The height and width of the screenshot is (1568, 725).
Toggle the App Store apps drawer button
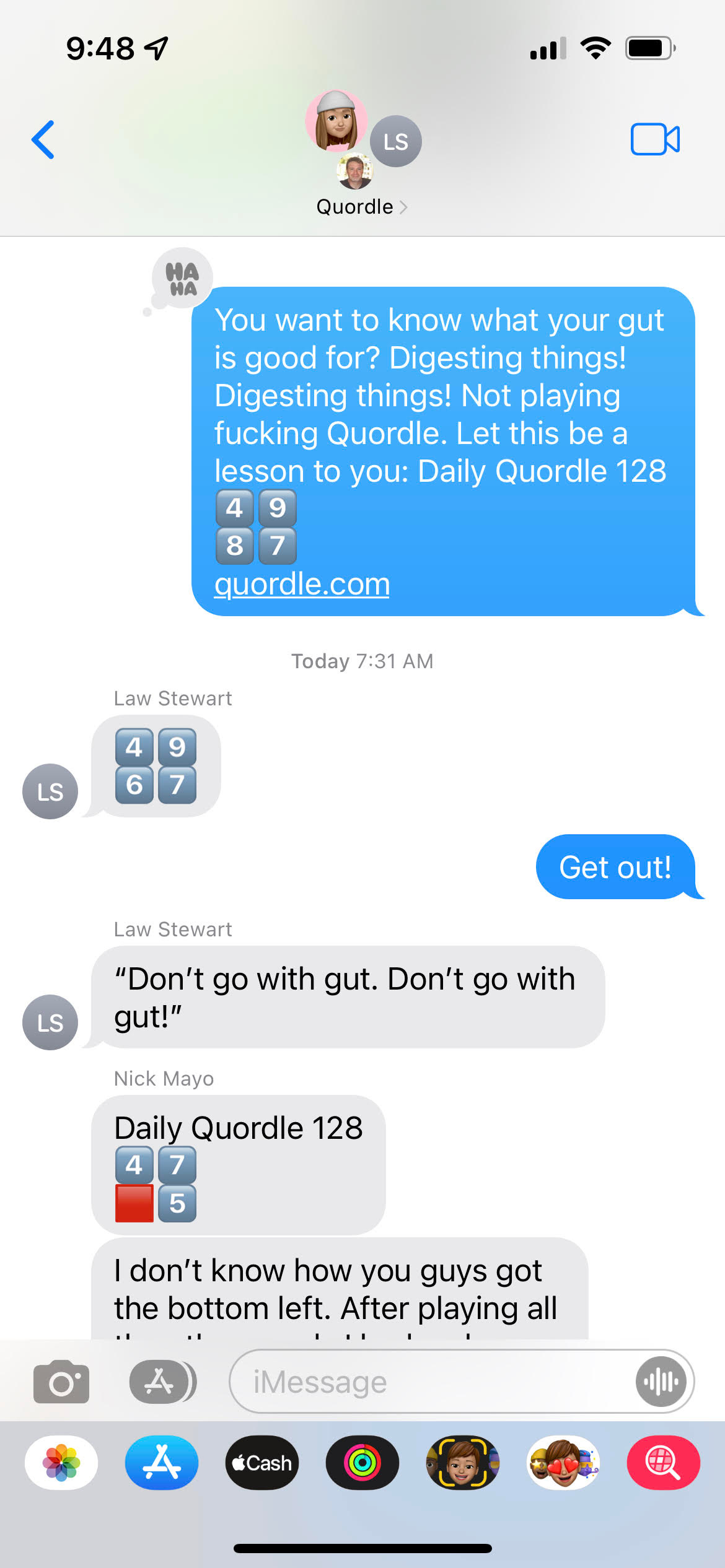(162, 1381)
